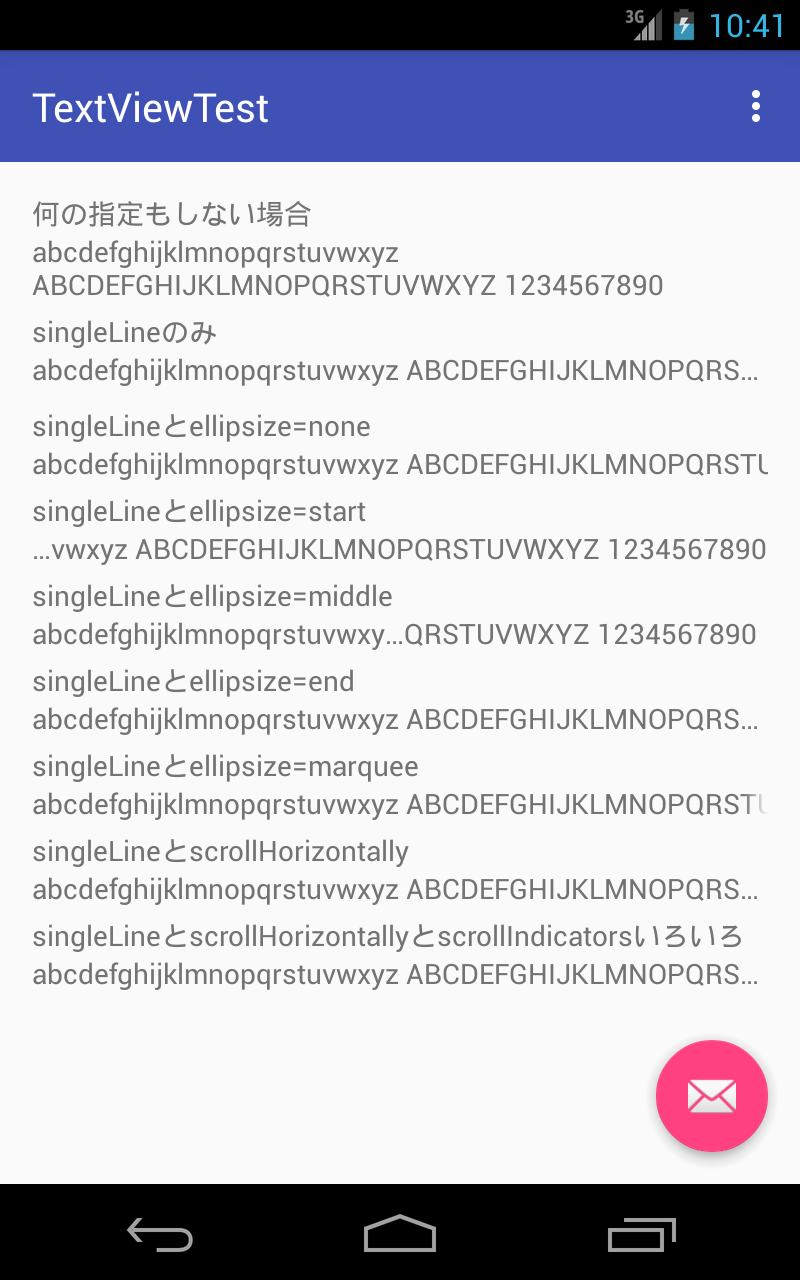Open the overflow menu
The image size is (800, 1280).
[756, 107]
